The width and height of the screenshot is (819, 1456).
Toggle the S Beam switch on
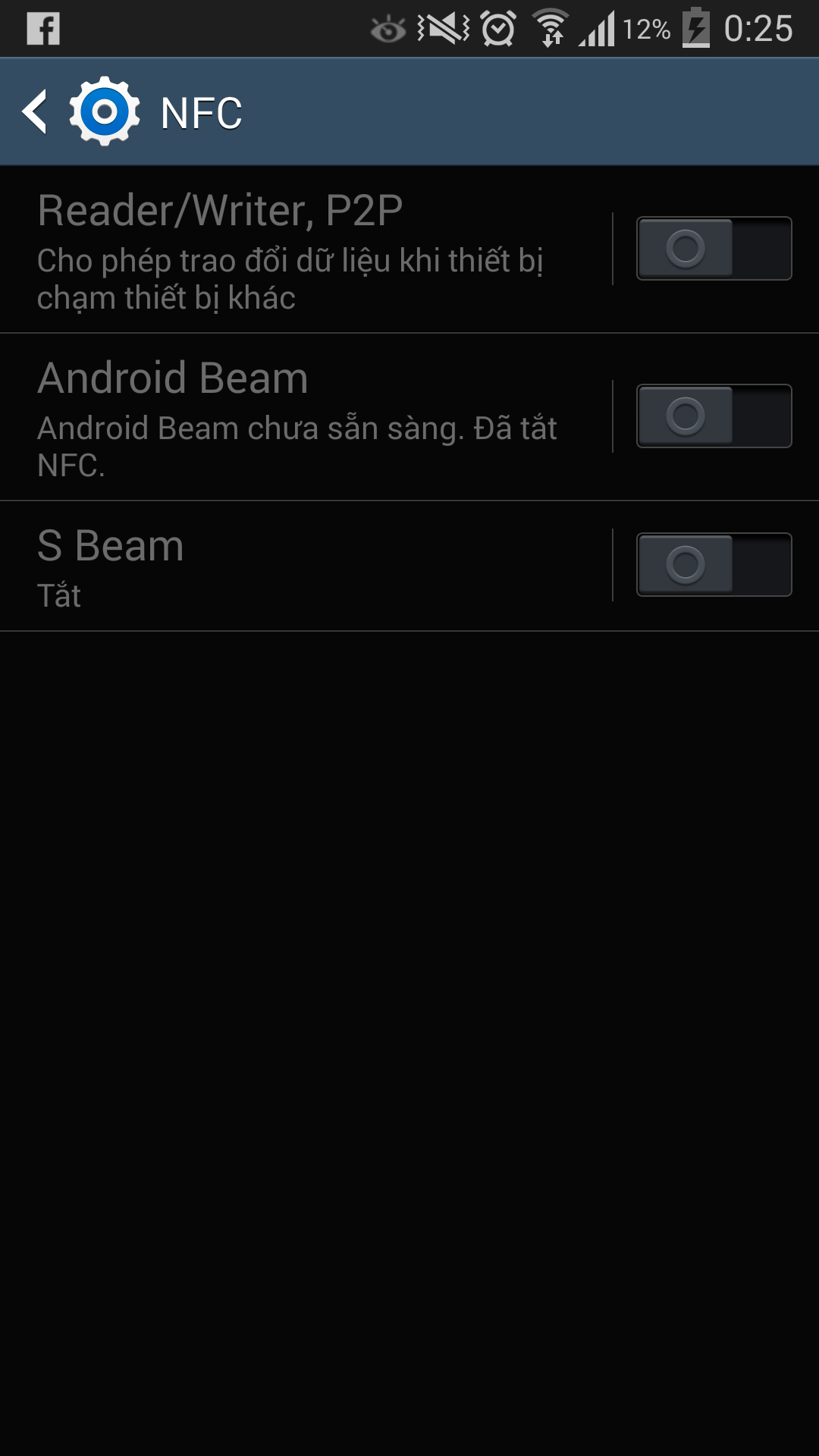(x=714, y=565)
